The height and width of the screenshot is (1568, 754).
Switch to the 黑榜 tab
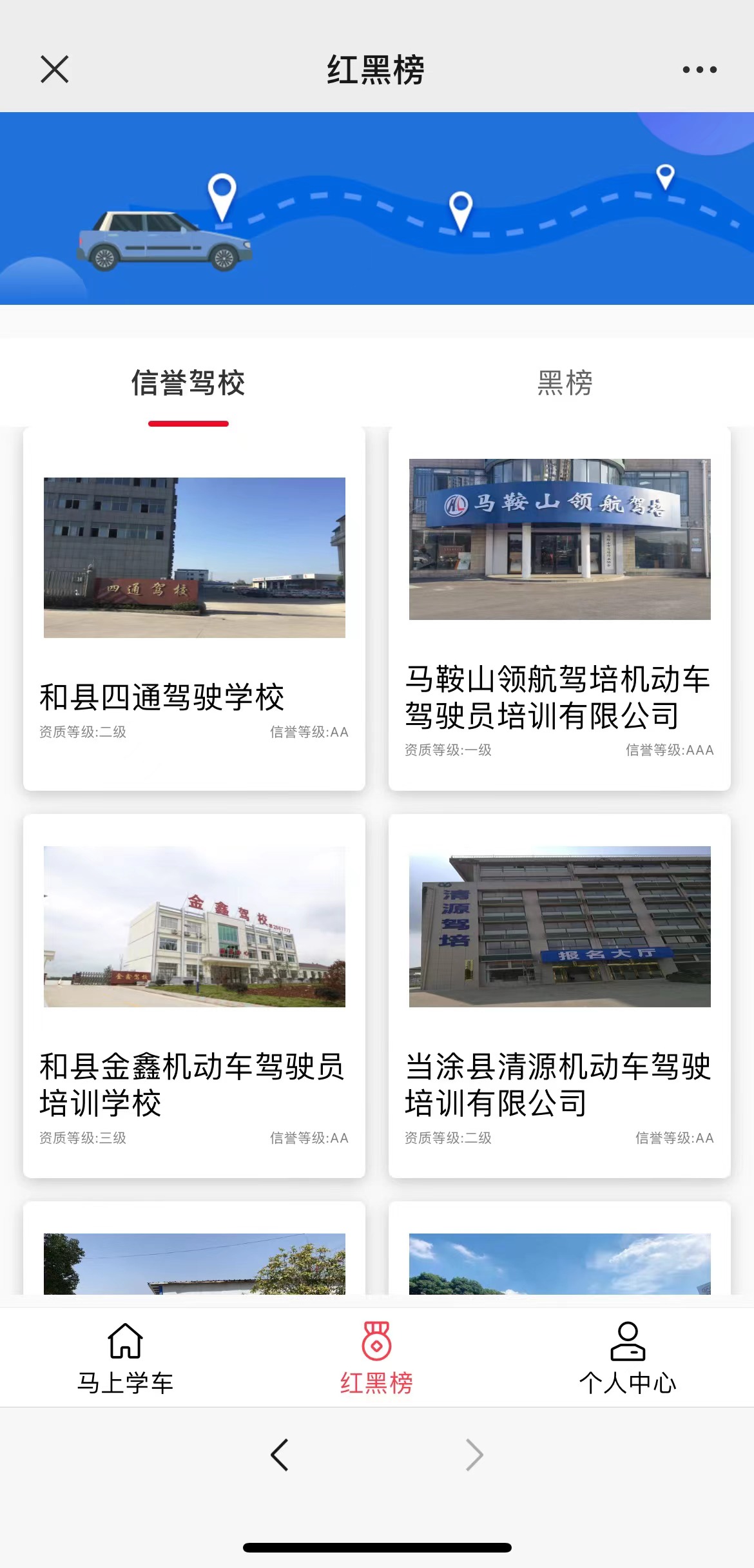click(565, 383)
